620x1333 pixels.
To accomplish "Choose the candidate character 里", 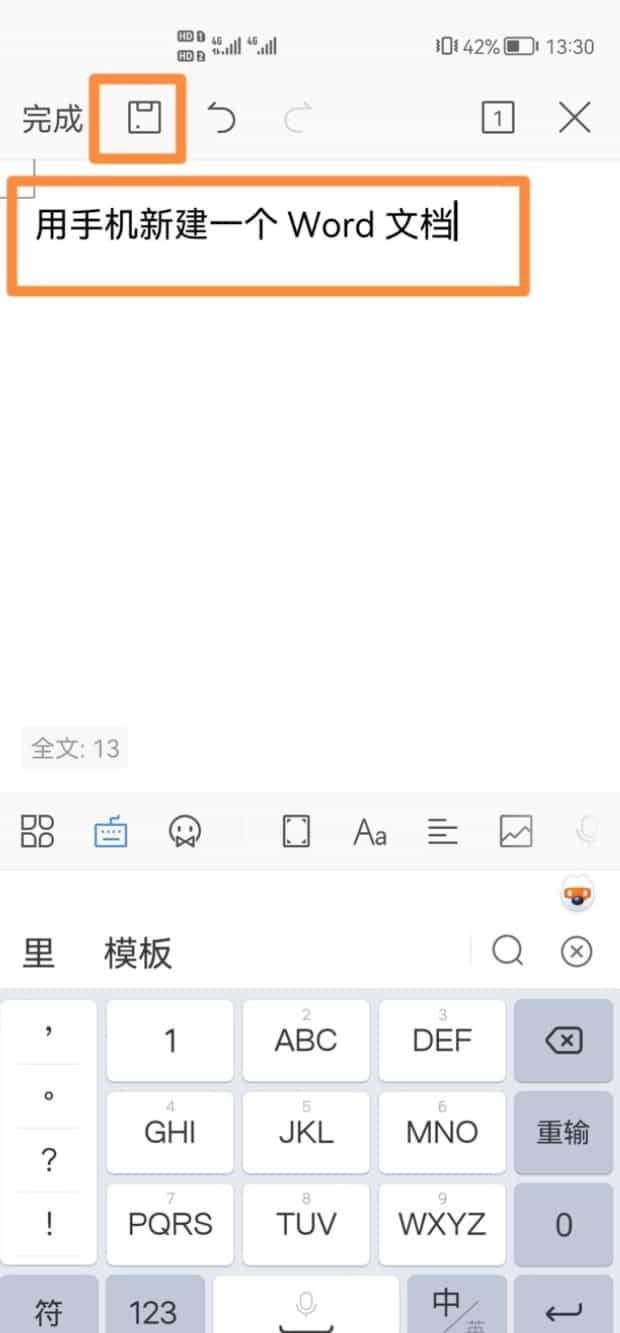I will click(38, 953).
